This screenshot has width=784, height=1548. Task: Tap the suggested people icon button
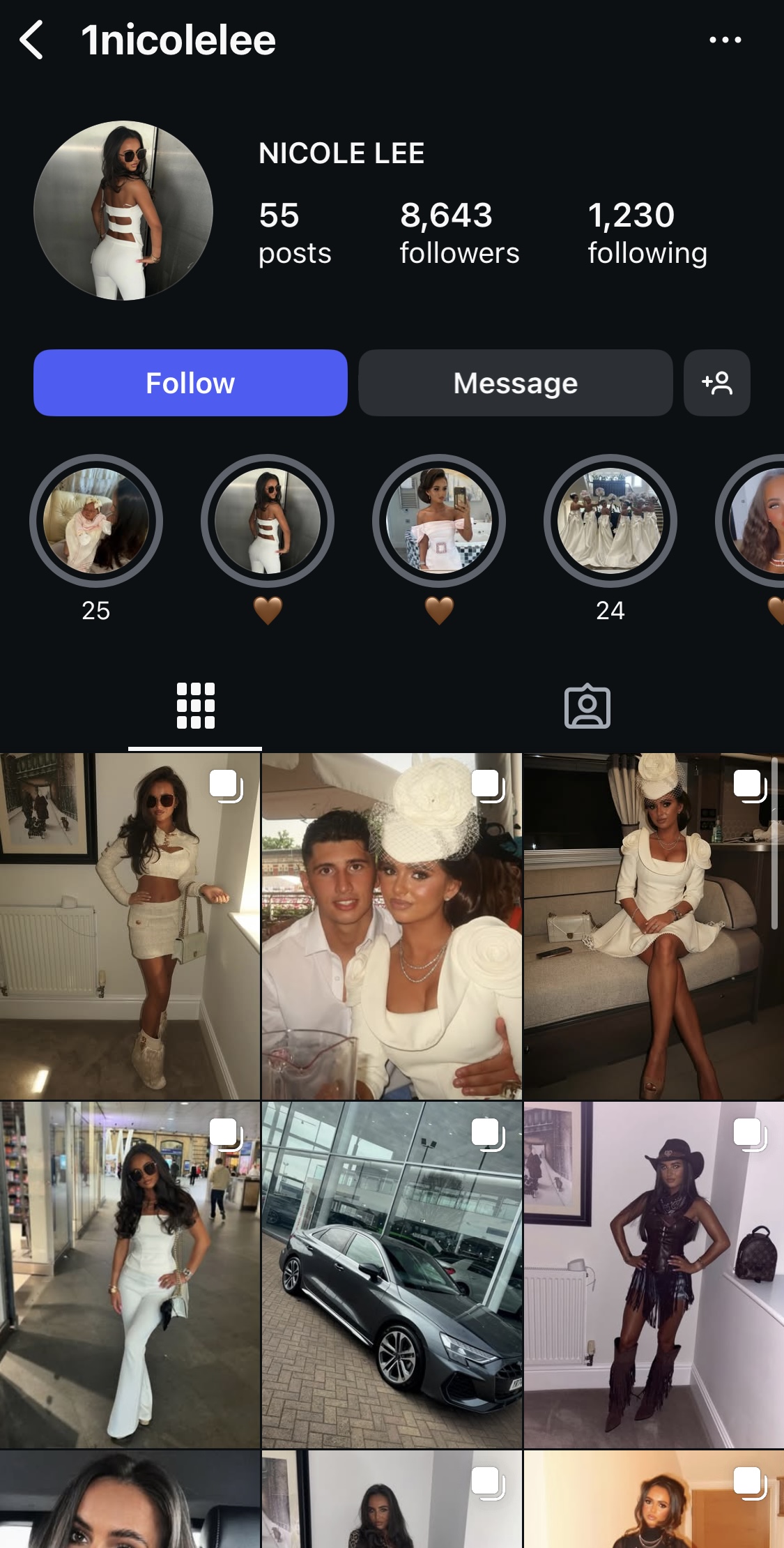(717, 383)
